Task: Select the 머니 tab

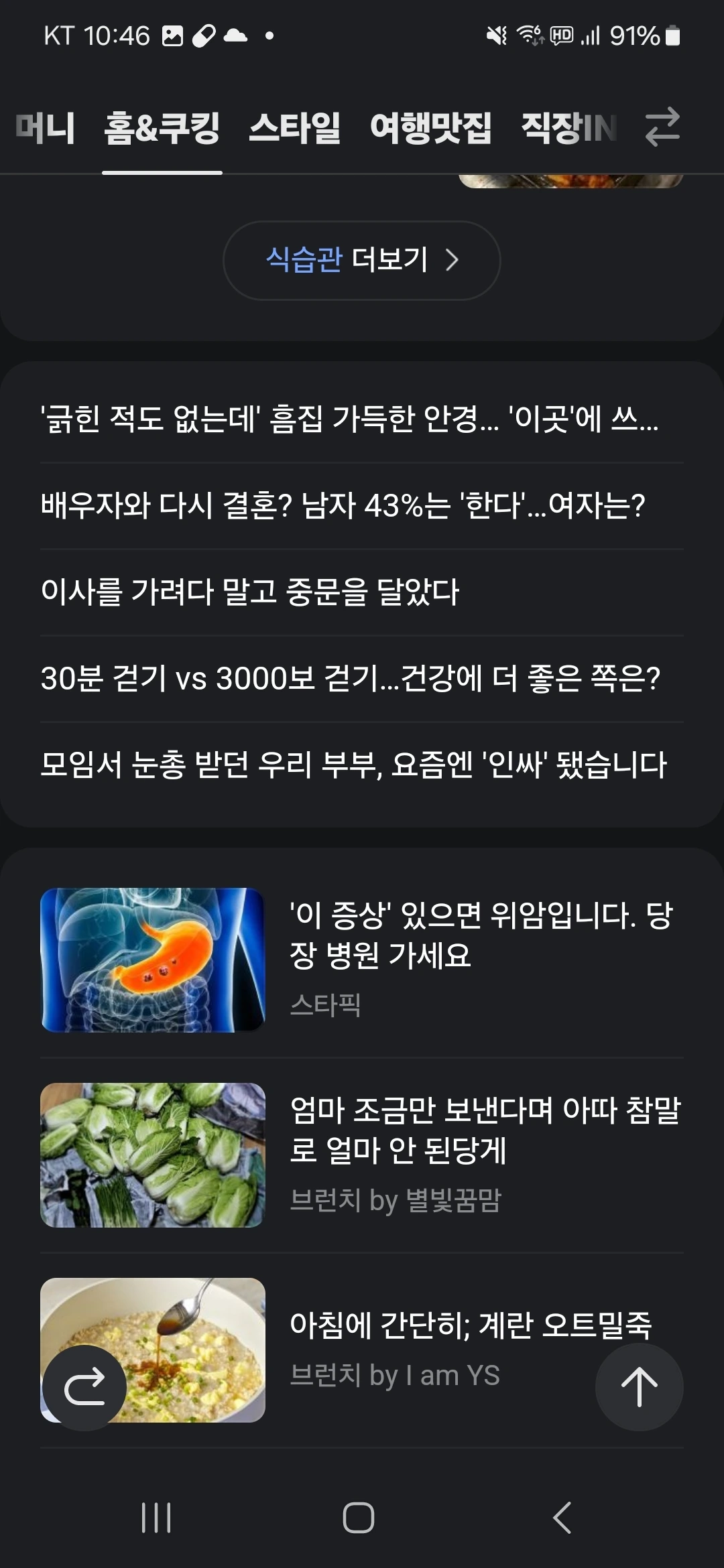Action: [x=44, y=128]
